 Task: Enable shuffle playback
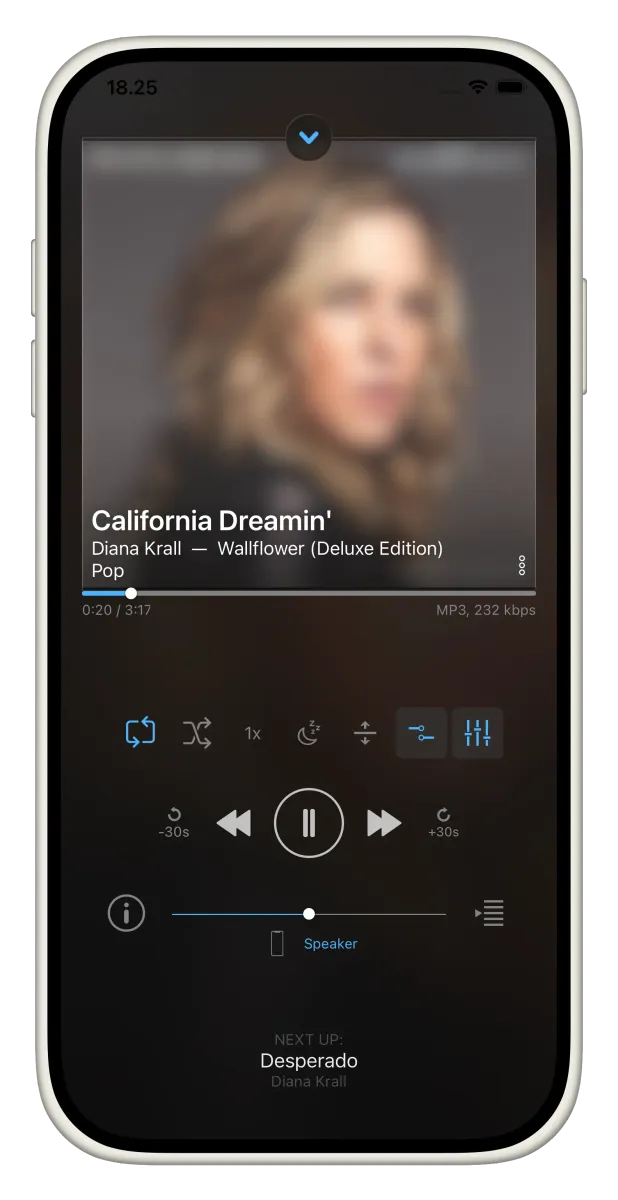197,733
